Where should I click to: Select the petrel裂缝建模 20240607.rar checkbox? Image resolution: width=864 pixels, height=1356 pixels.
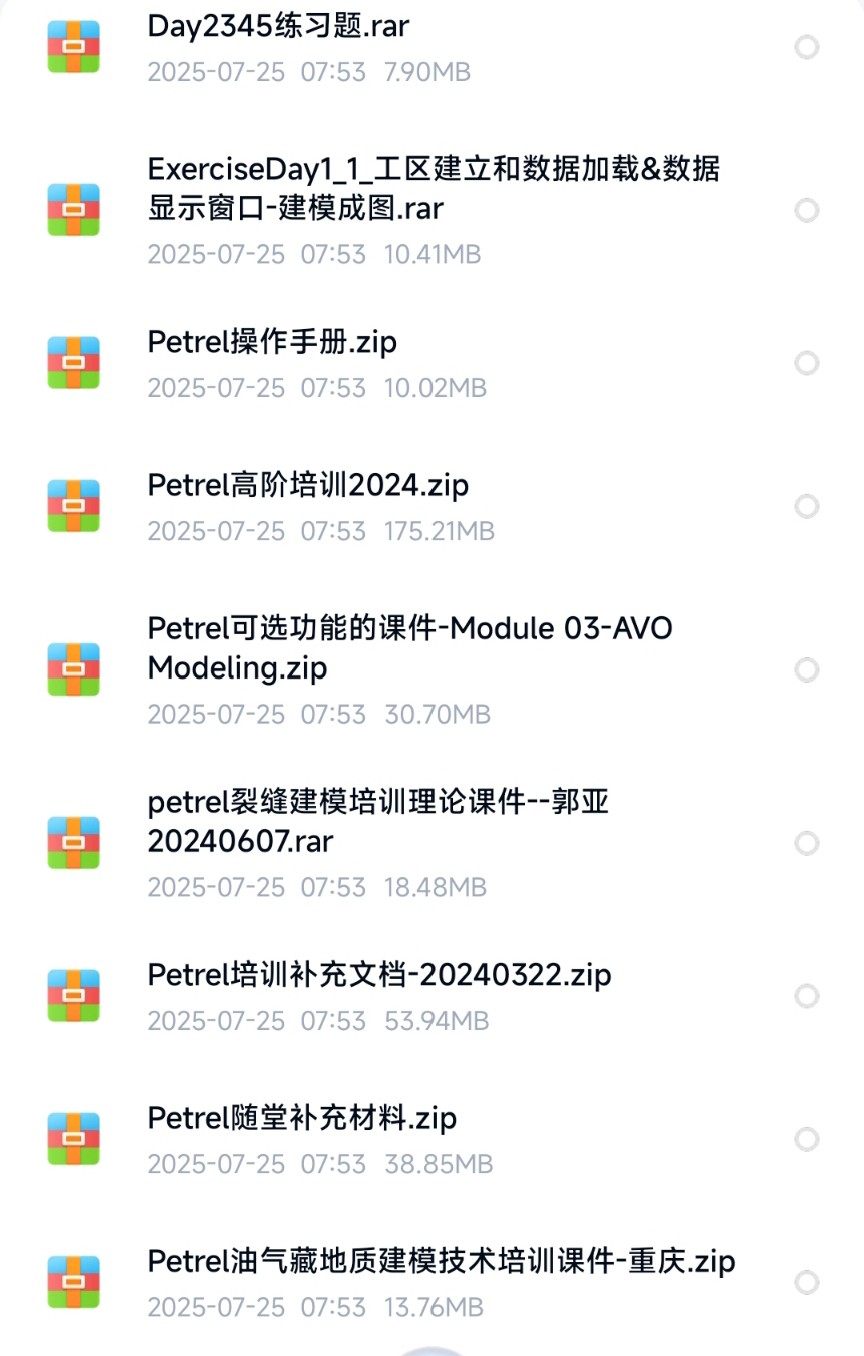point(806,843)
